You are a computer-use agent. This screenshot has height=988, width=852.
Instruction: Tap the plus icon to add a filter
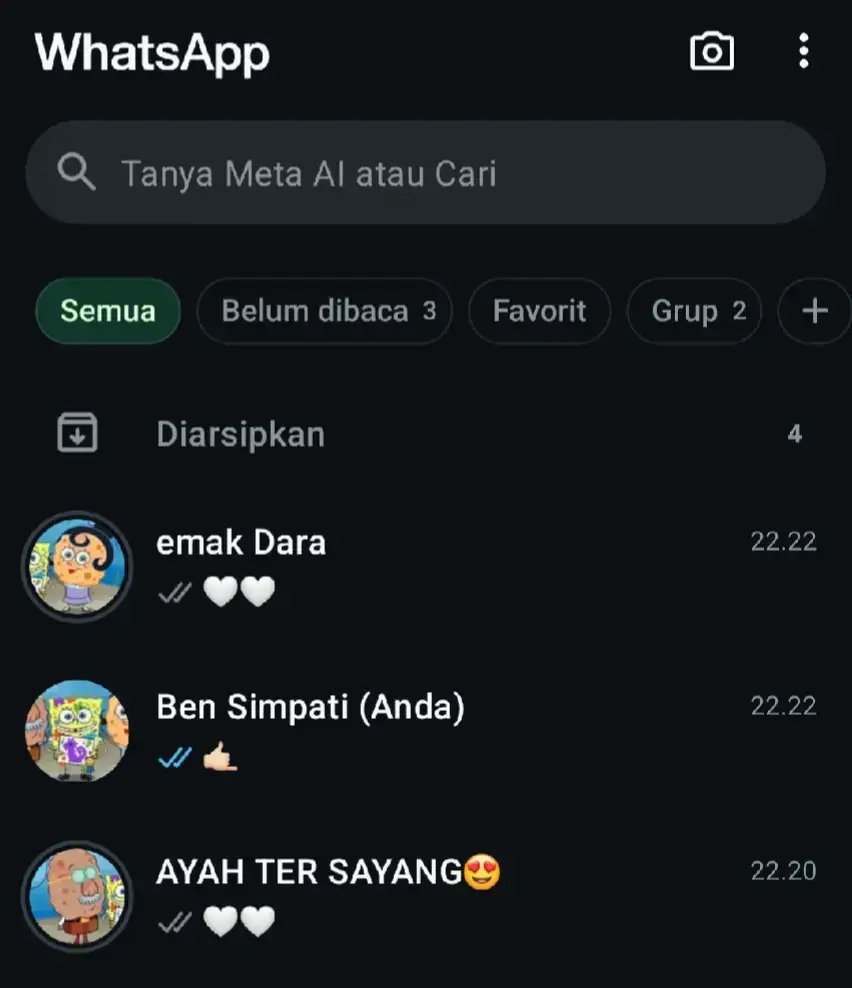coord(815,311)
